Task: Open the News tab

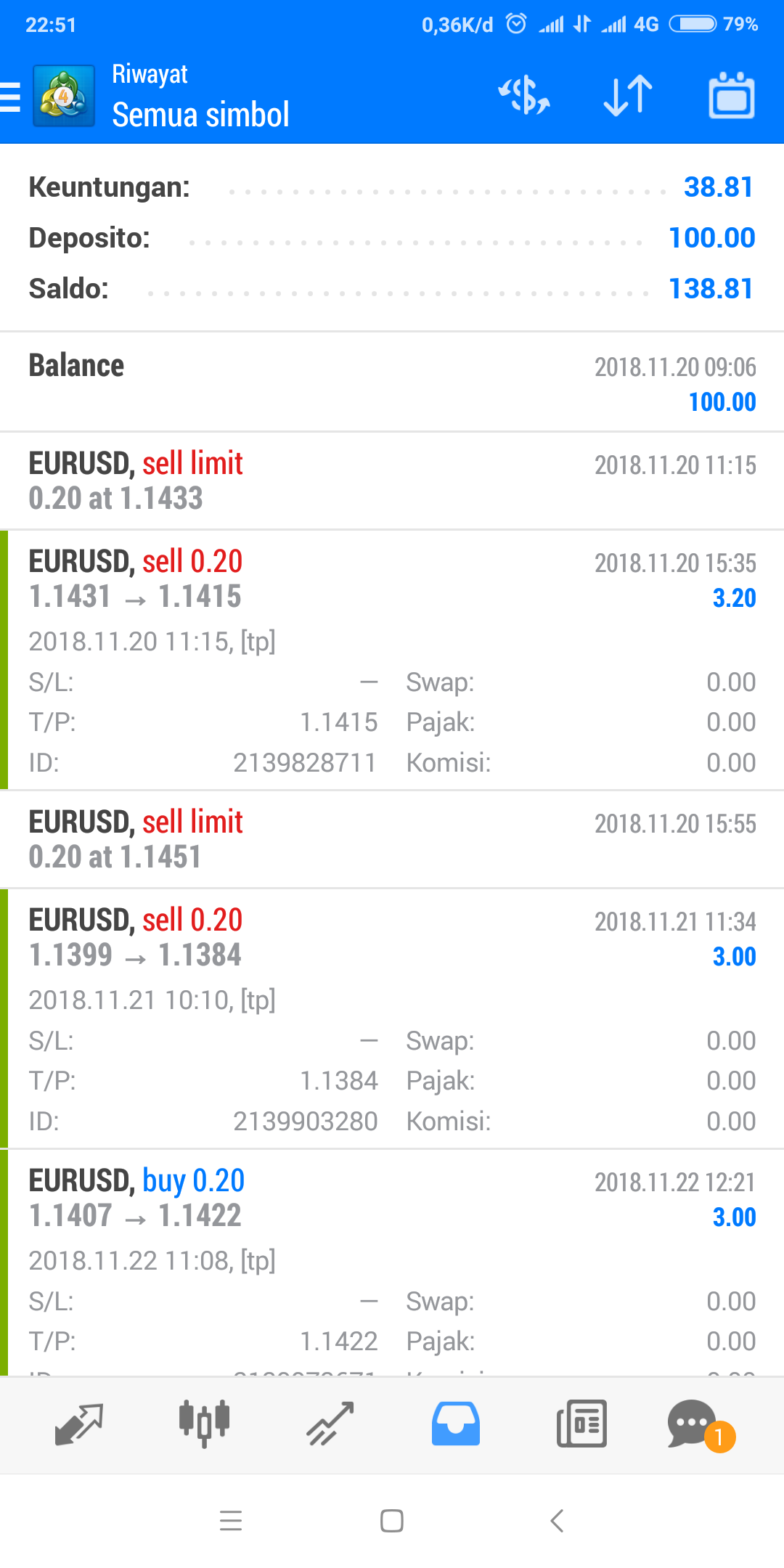Action: click(581, 1424)
